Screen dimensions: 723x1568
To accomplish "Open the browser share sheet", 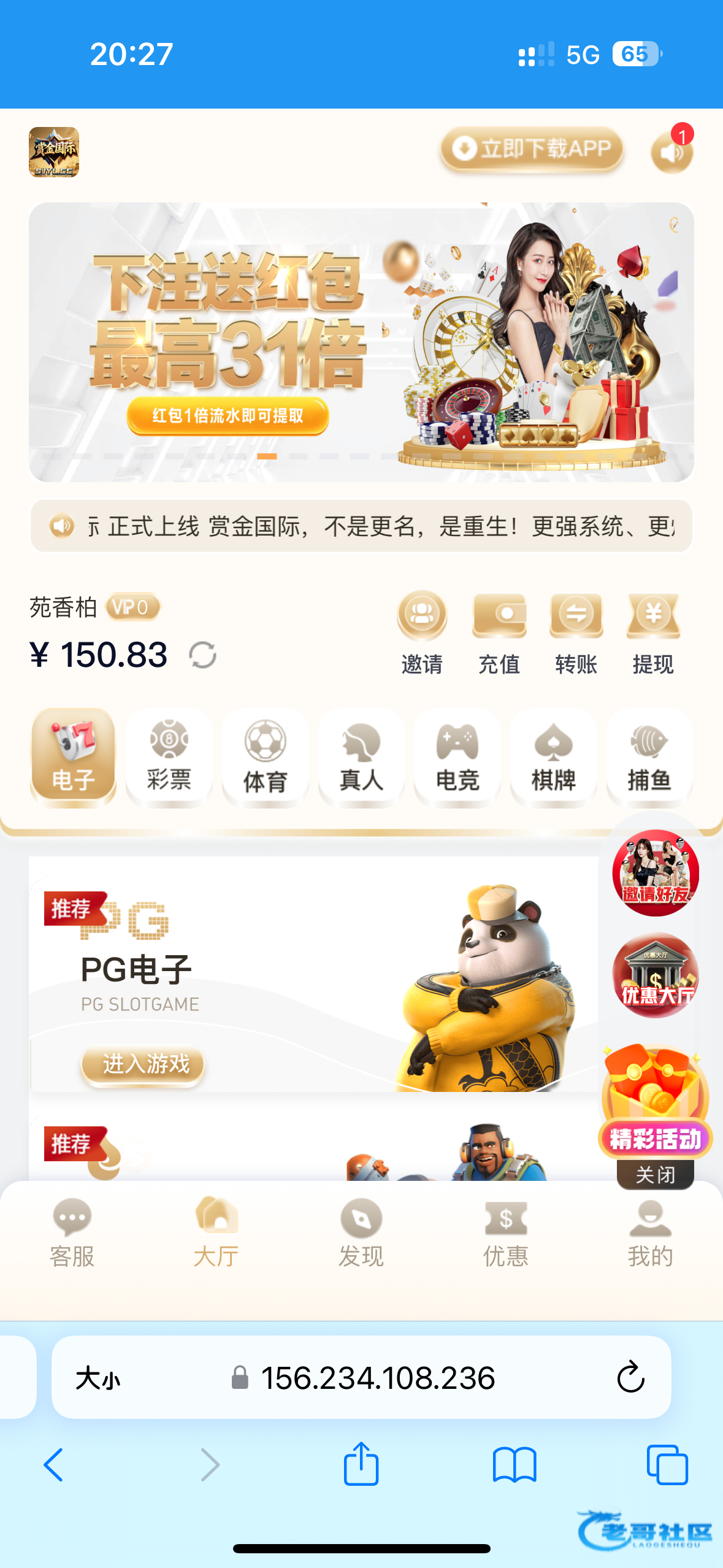I will click(361, 1464).
